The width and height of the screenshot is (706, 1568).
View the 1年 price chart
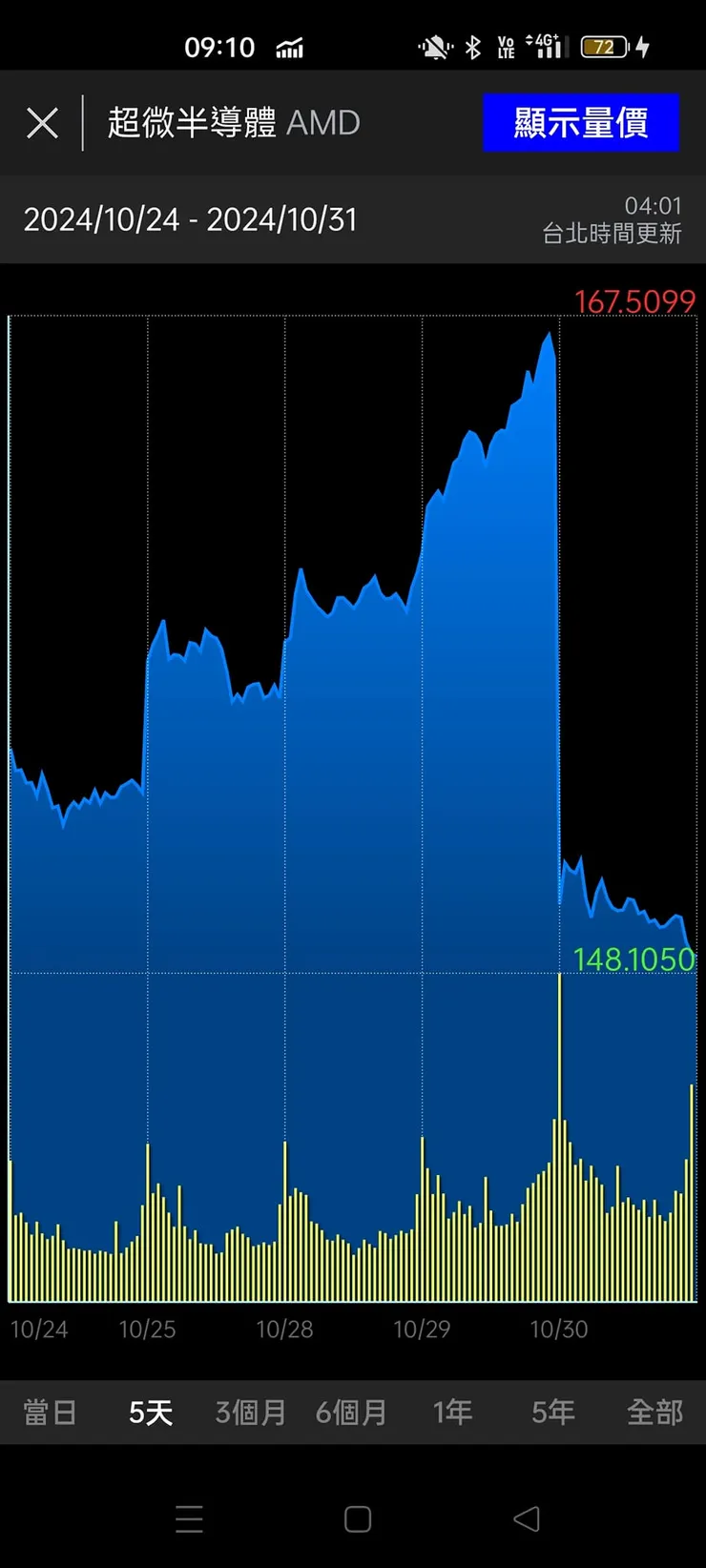click(x=452, y=1413)
